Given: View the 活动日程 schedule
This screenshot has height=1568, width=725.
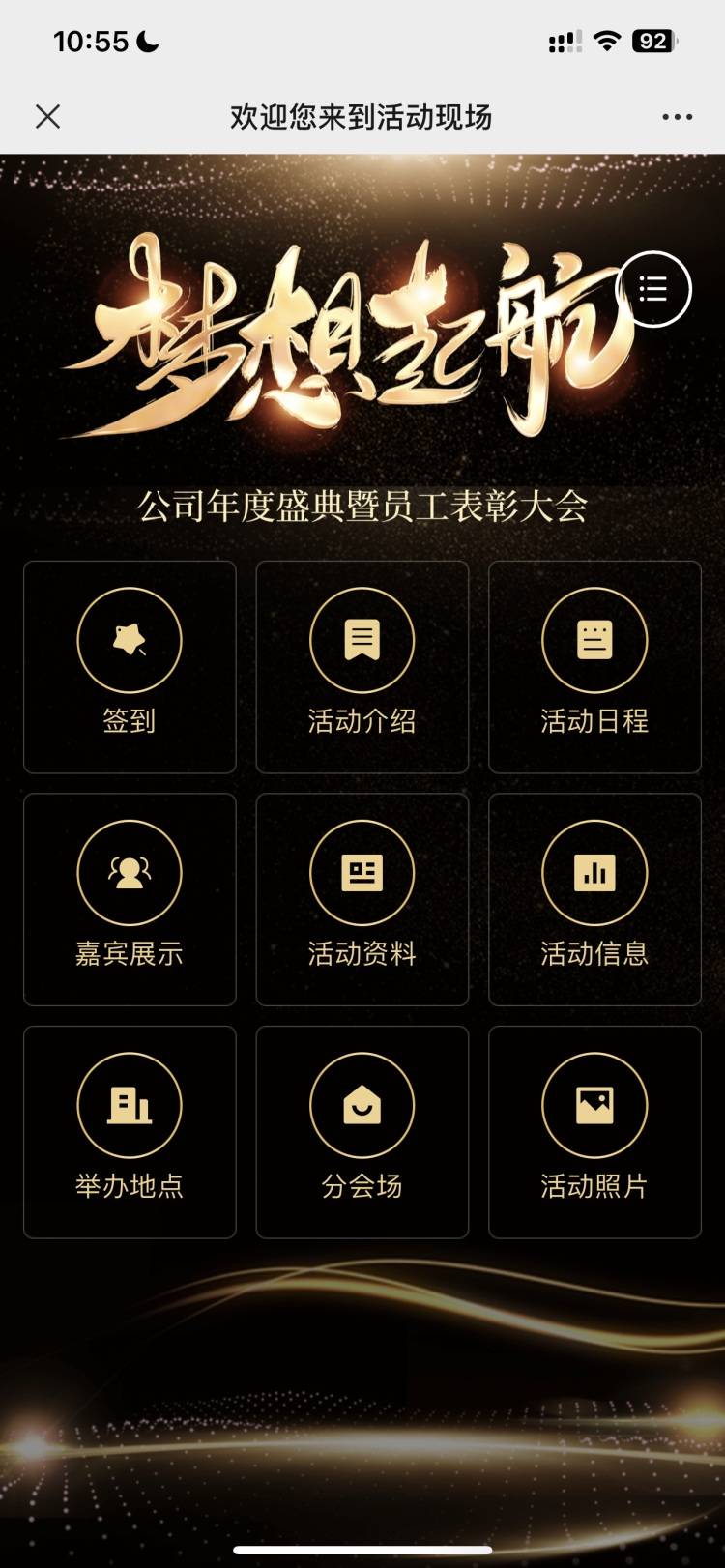Looking at the screenshot, I should [594, 667].
